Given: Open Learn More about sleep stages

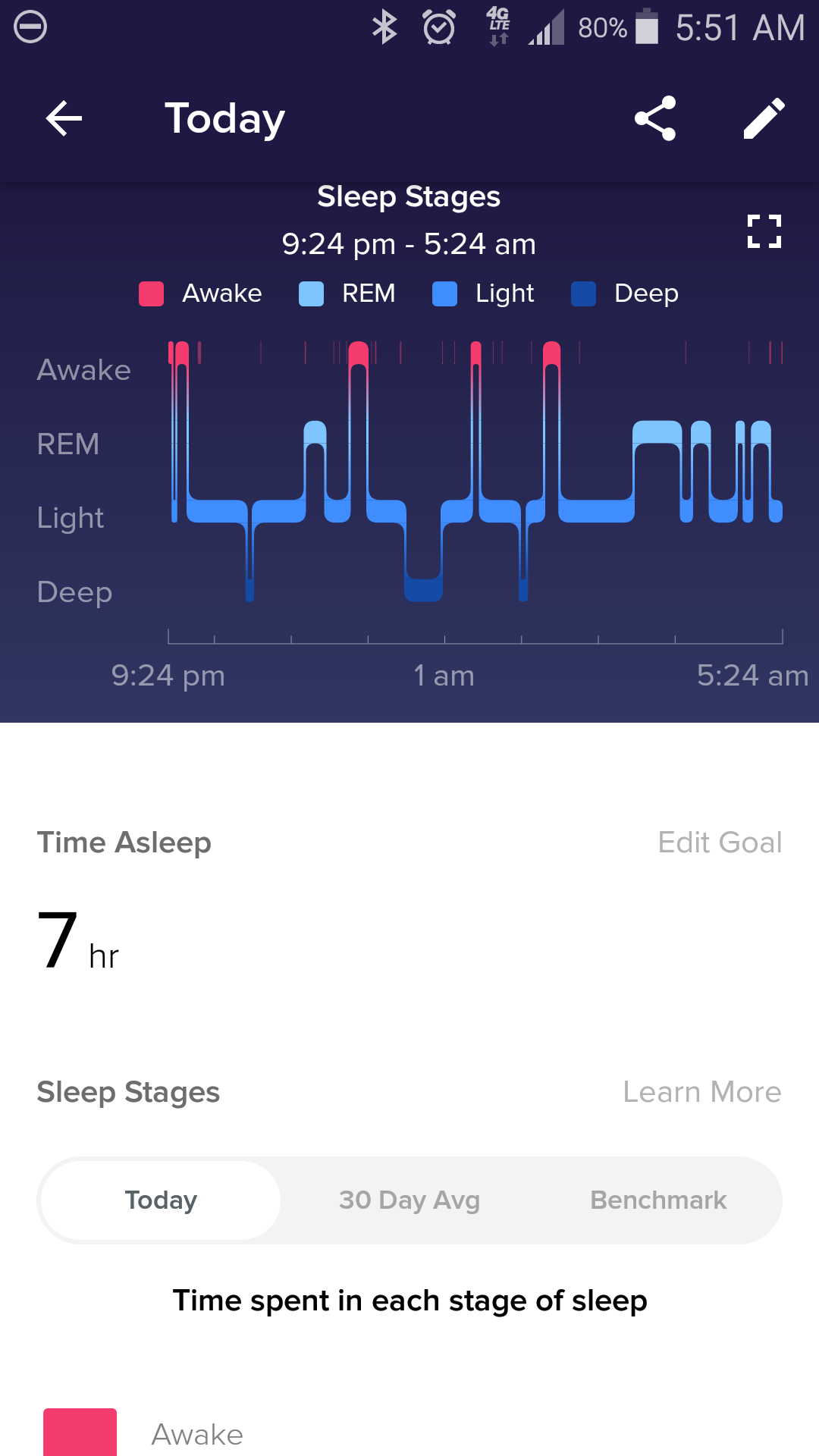Looking at the screenshot, I should (701, 1092).
